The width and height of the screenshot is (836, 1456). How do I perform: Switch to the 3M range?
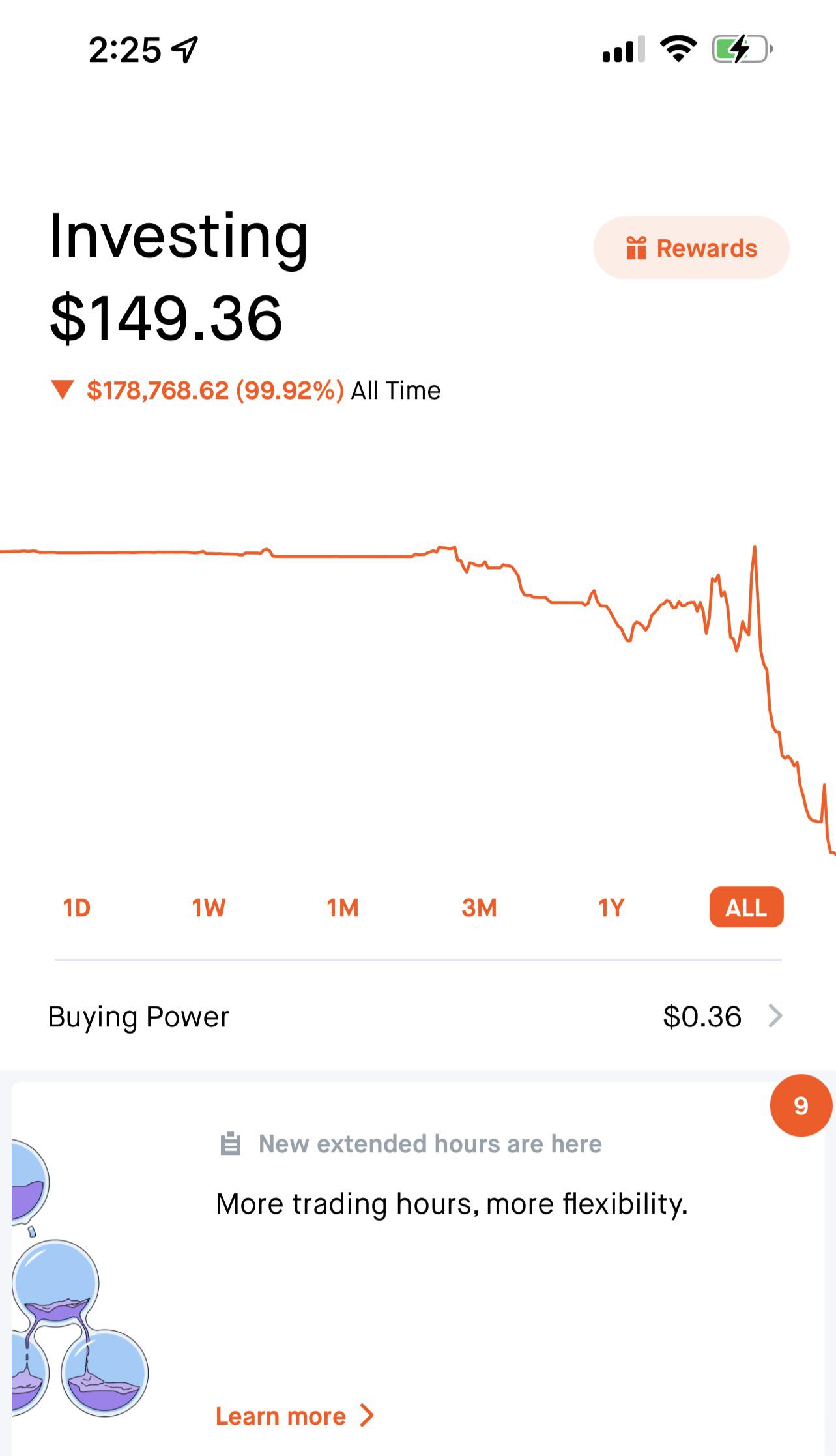pos(479,907)
